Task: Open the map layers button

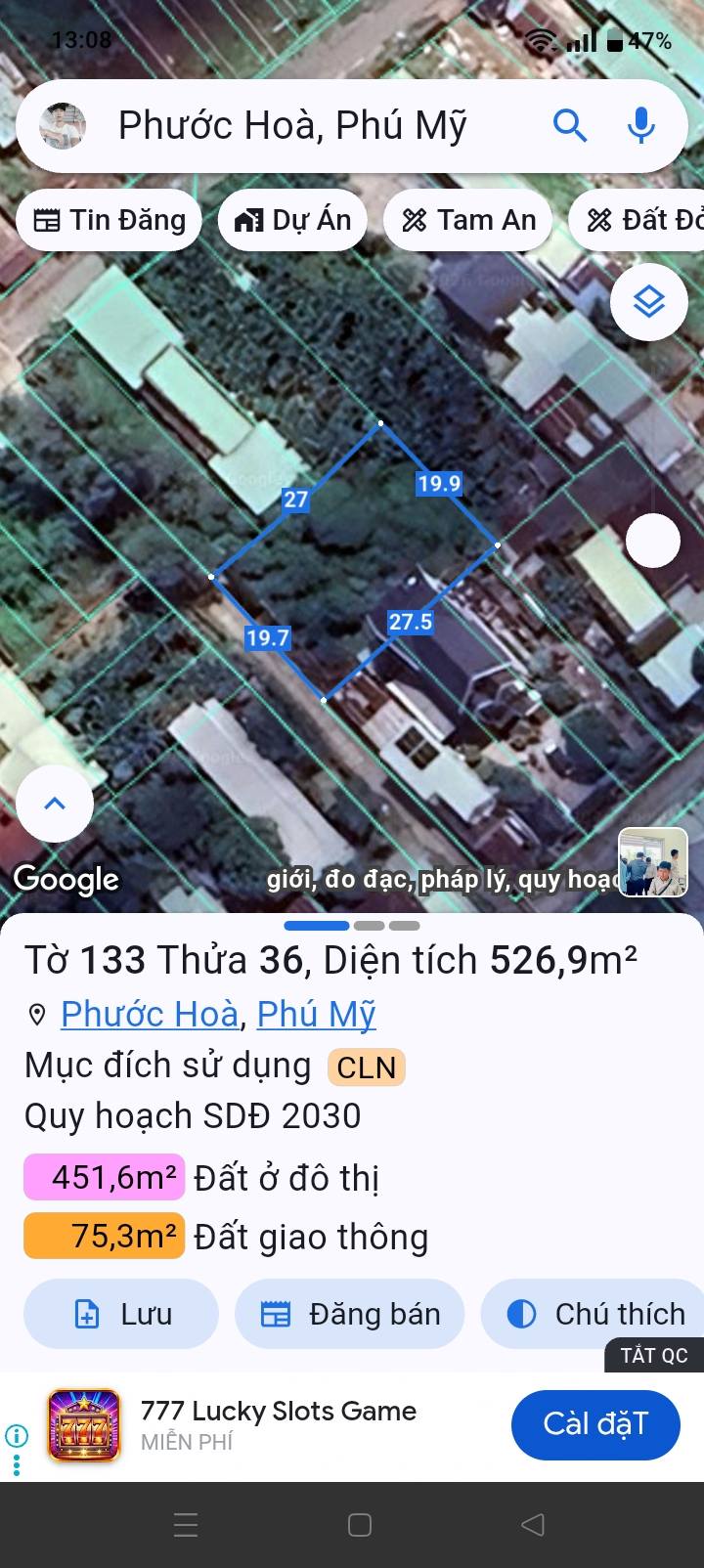Action: 649,302
